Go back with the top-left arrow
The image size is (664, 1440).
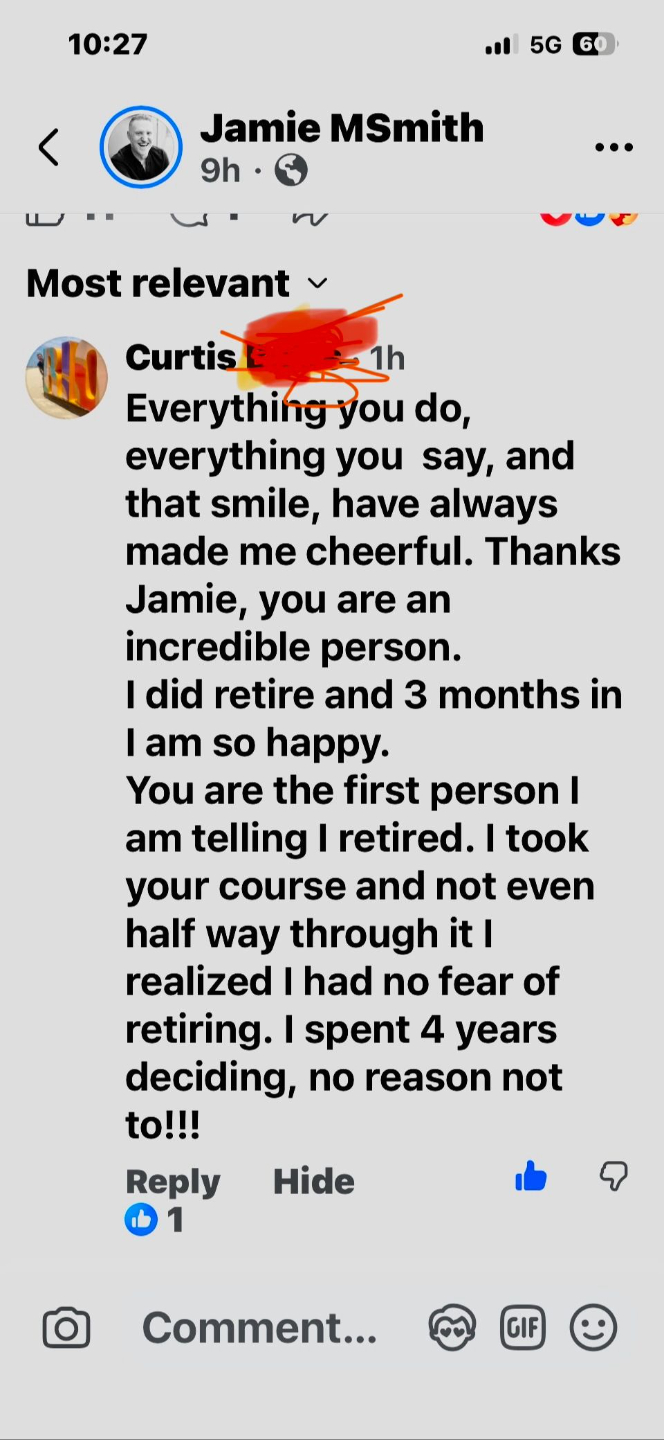pos(48,147)
